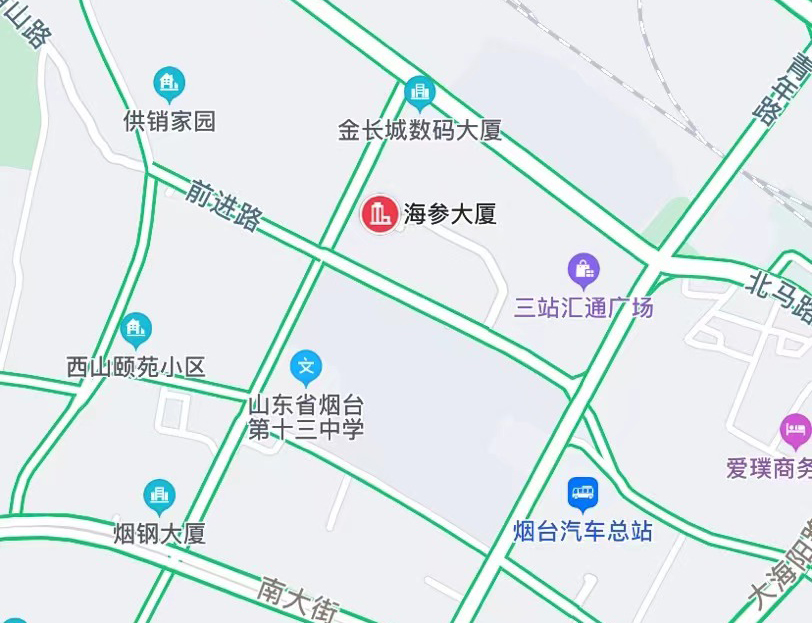Open 山东省烟台第十三中学 school marker

pos(306,367)
